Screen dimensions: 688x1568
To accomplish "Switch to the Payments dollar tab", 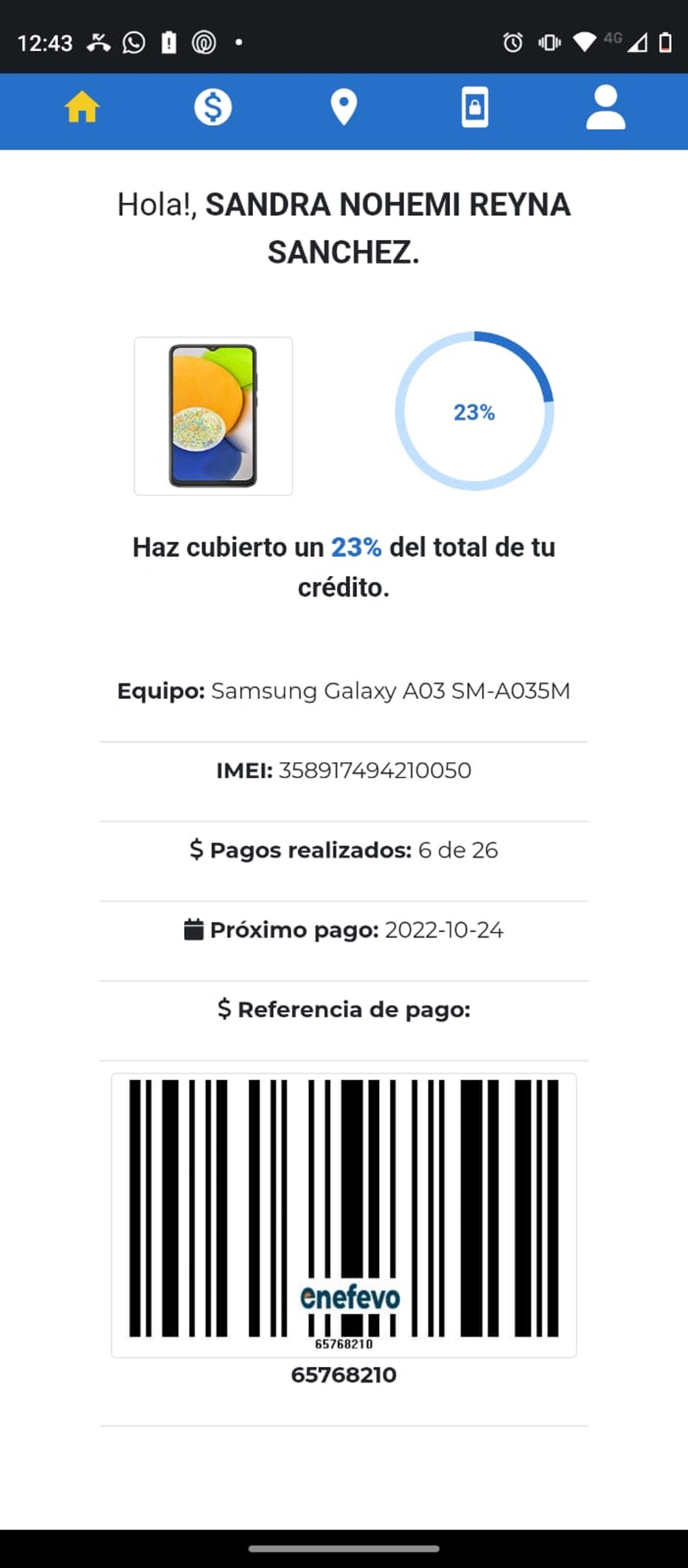I will tap(212, 109).
